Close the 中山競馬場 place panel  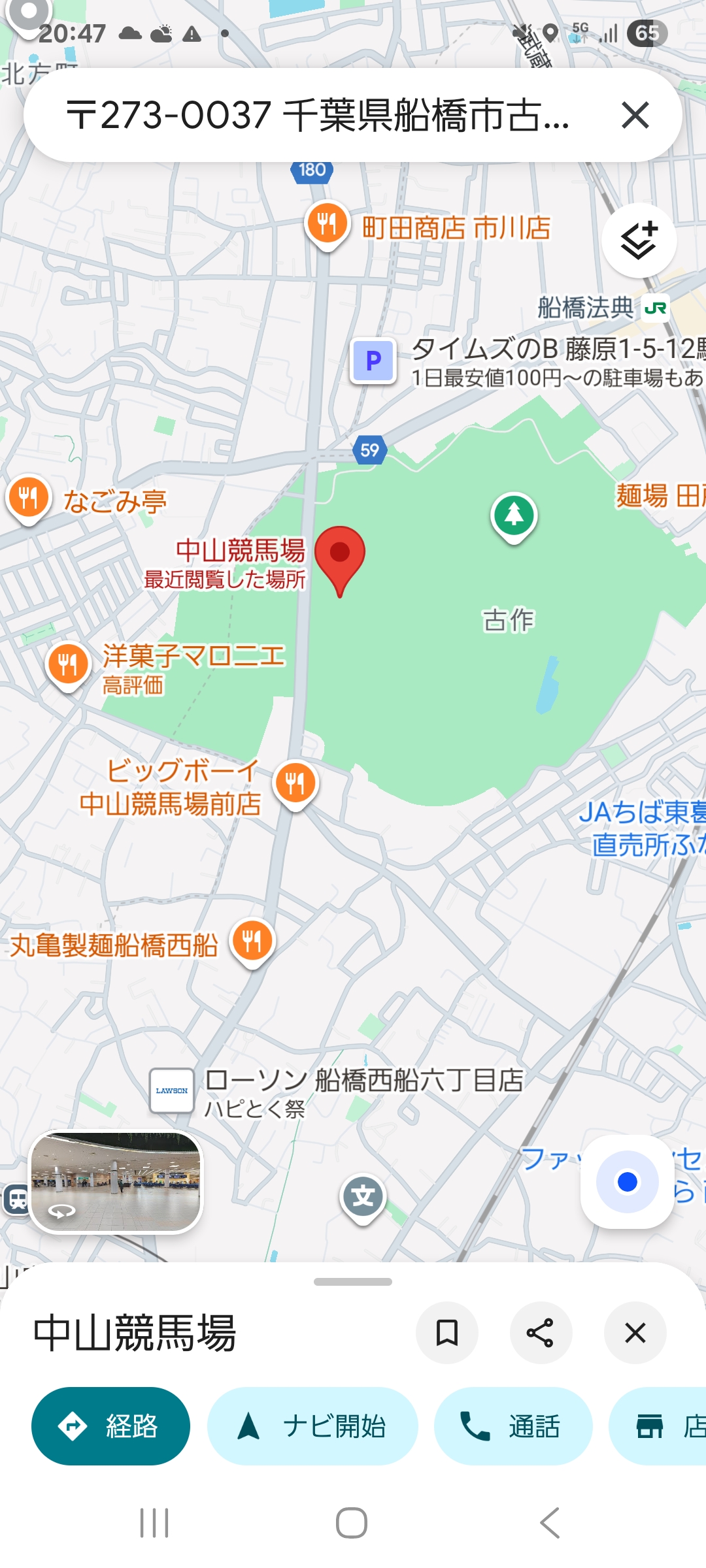coord(635,1333)
